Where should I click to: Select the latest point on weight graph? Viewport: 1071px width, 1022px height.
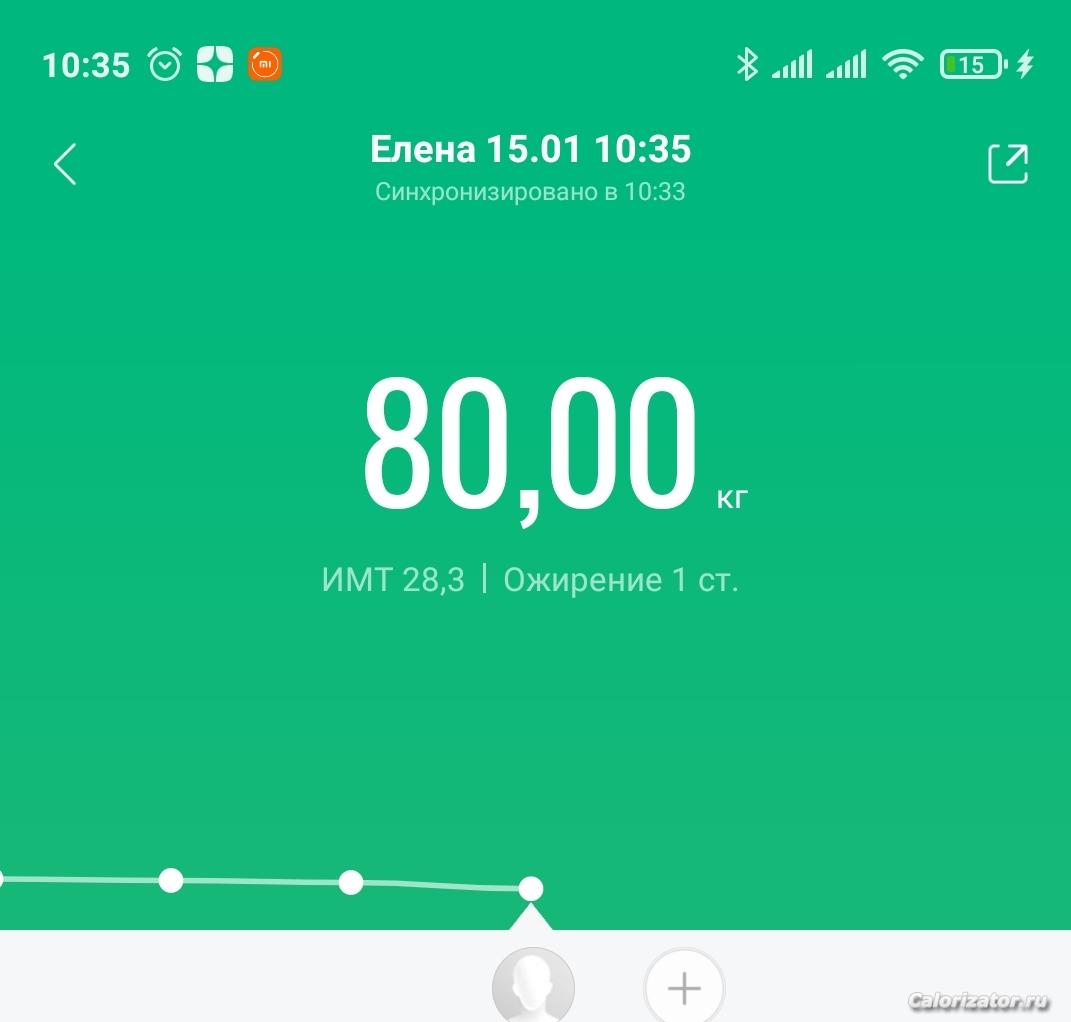click(x=531, y=888)
